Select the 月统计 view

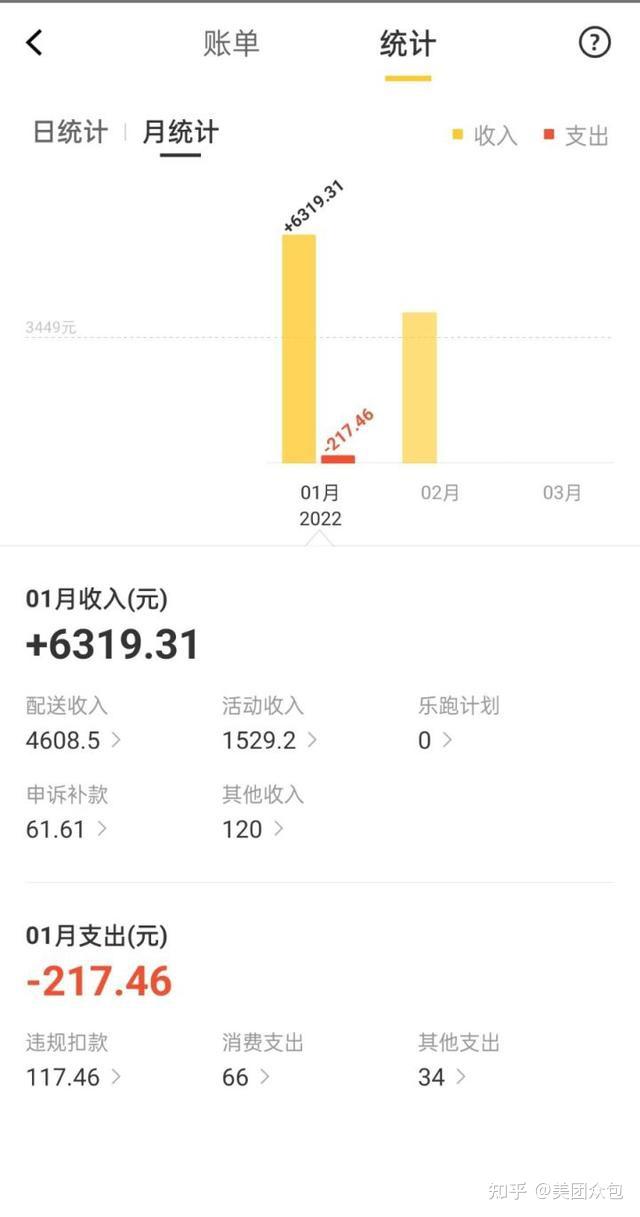coord(180,132)
